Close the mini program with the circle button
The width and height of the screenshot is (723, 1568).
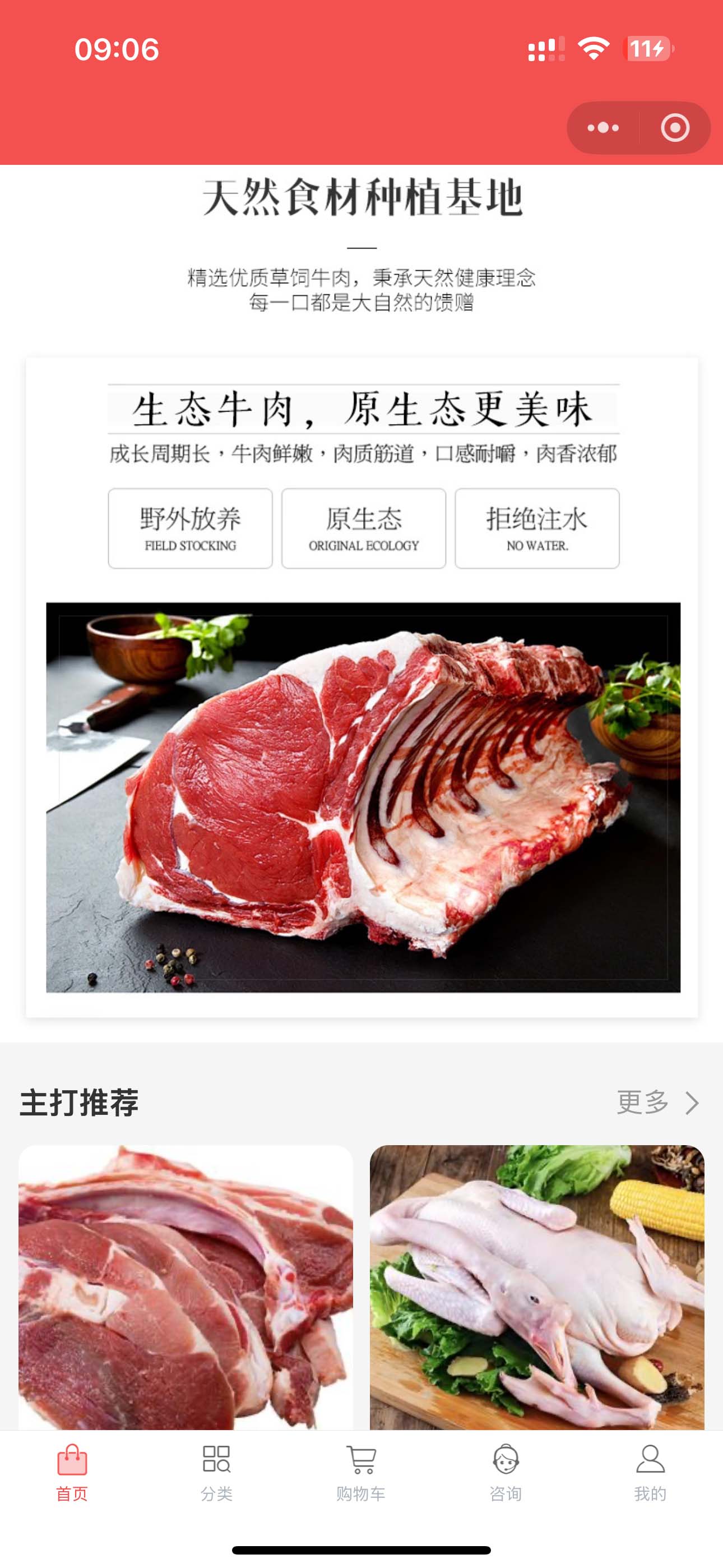(x=675, y=128)
